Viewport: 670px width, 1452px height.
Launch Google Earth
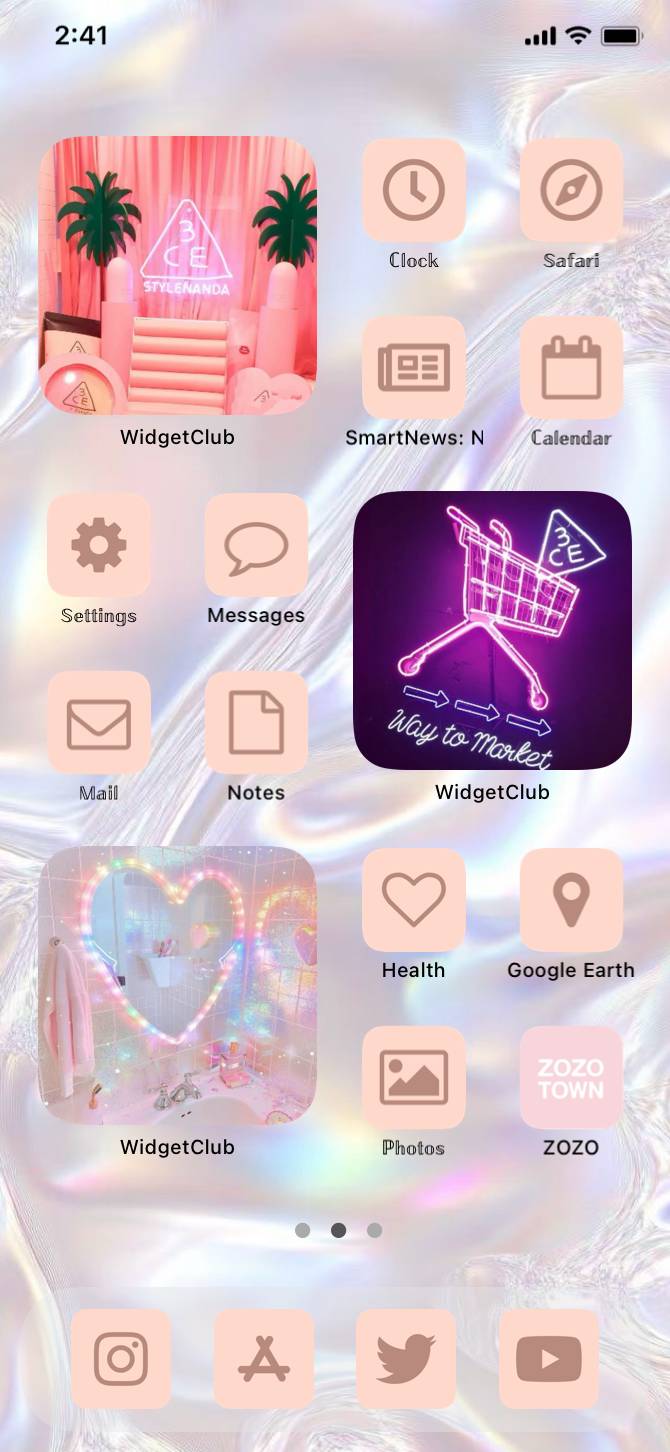571,900
